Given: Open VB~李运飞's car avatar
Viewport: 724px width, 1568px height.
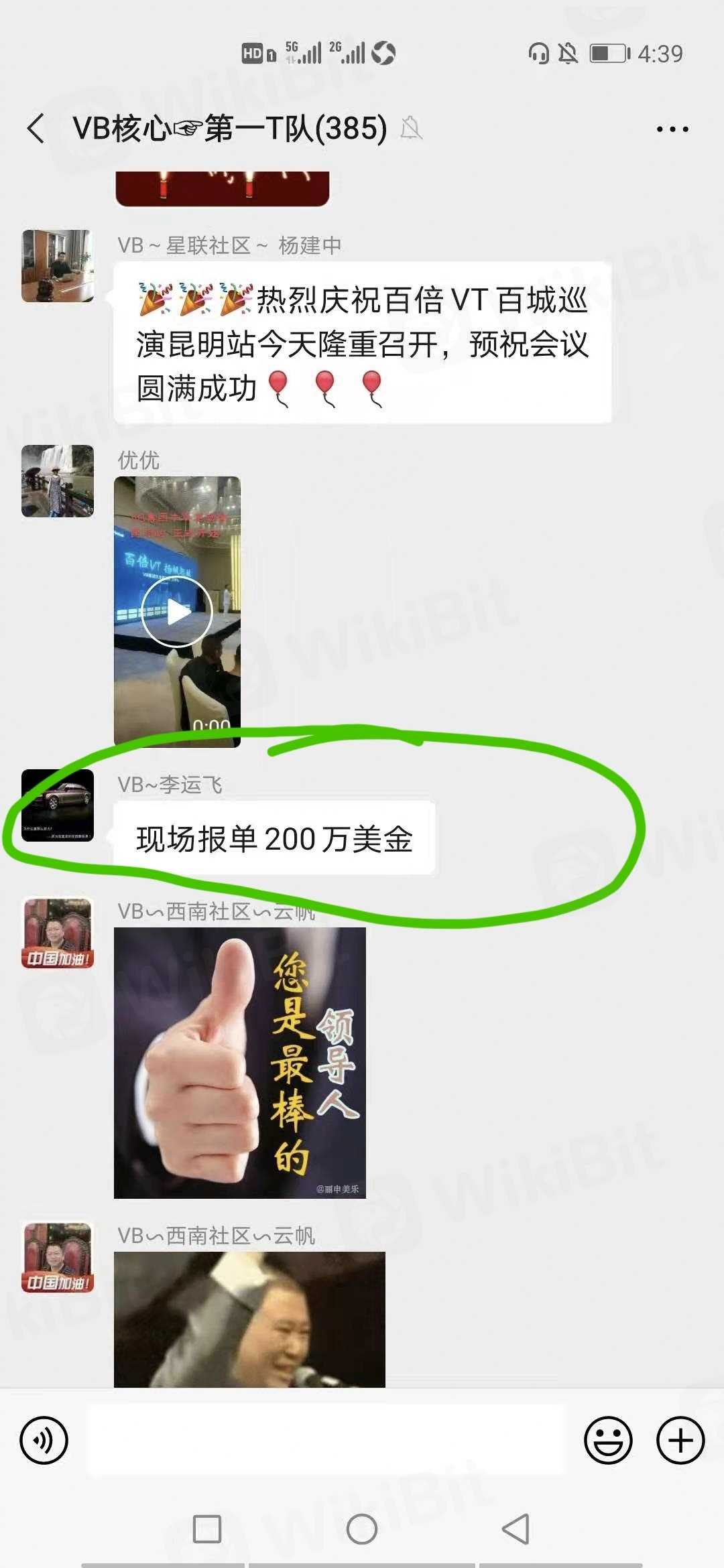Looking at the screenshot, I should 58,805.
